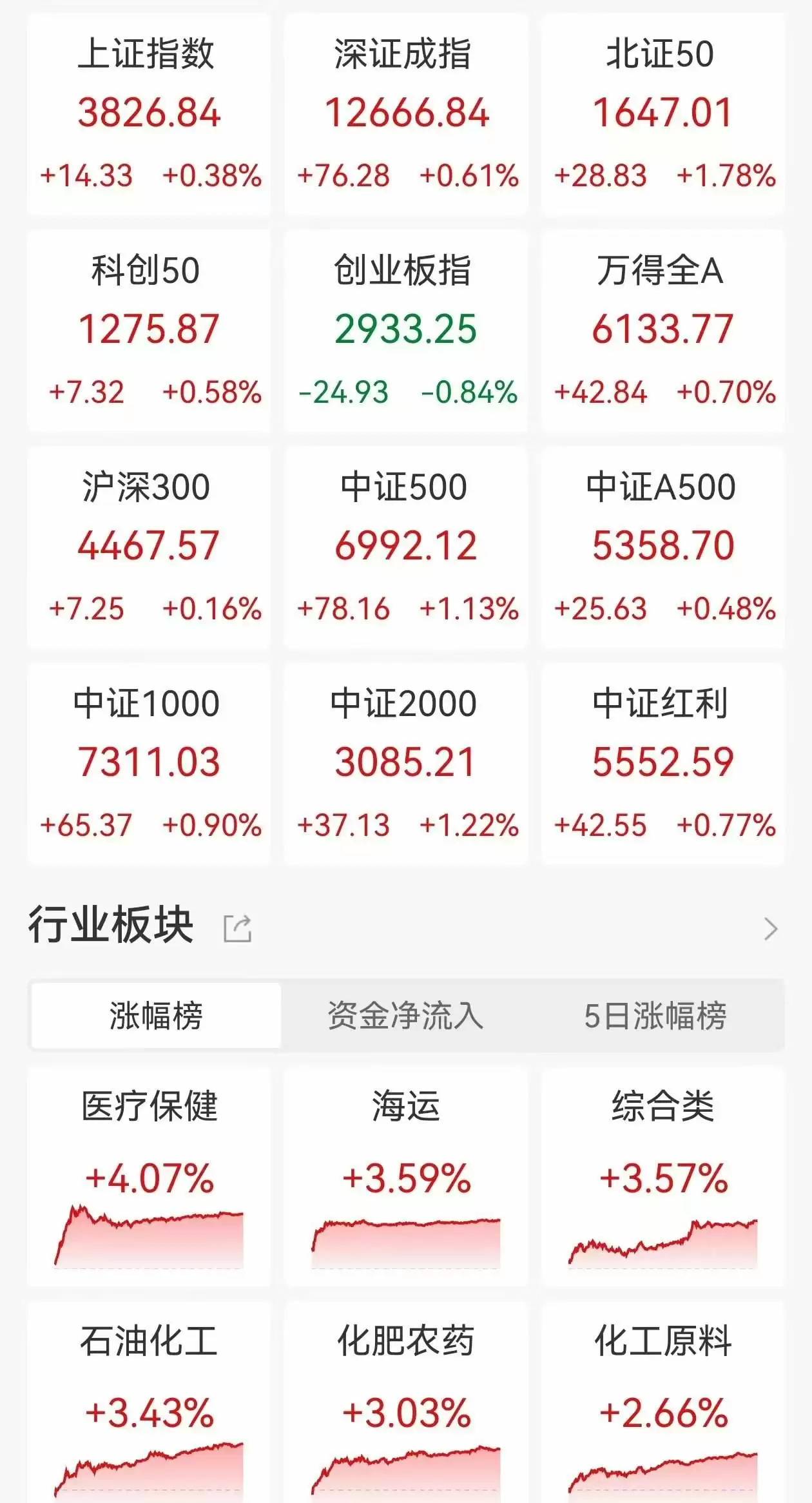Expand the 行业板块 list via chevron
The image size is (812, 1503).
(770, 929)
